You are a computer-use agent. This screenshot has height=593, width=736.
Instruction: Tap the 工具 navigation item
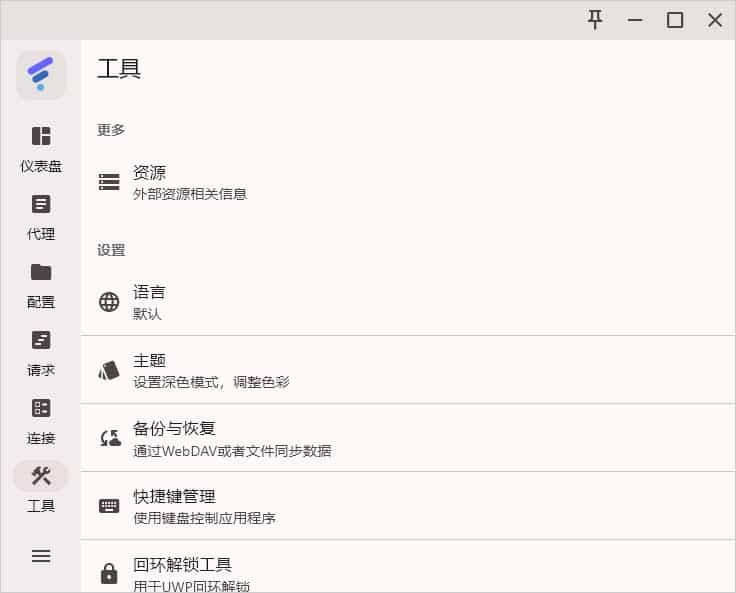41,488
